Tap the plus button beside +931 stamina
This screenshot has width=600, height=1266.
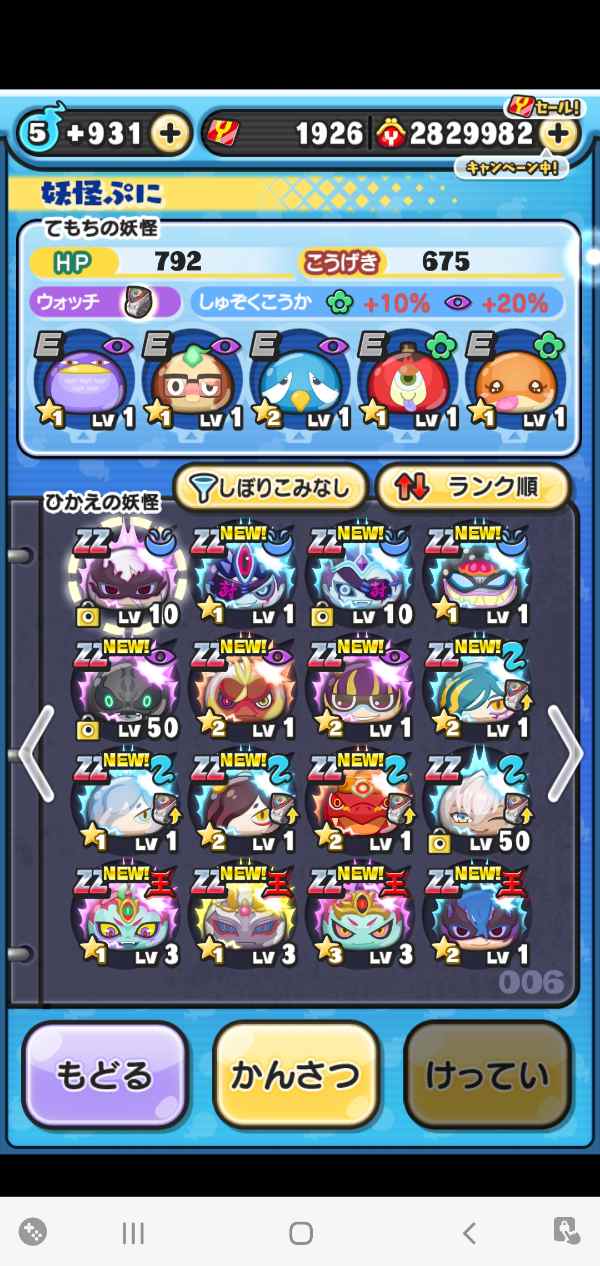point(171,134)
